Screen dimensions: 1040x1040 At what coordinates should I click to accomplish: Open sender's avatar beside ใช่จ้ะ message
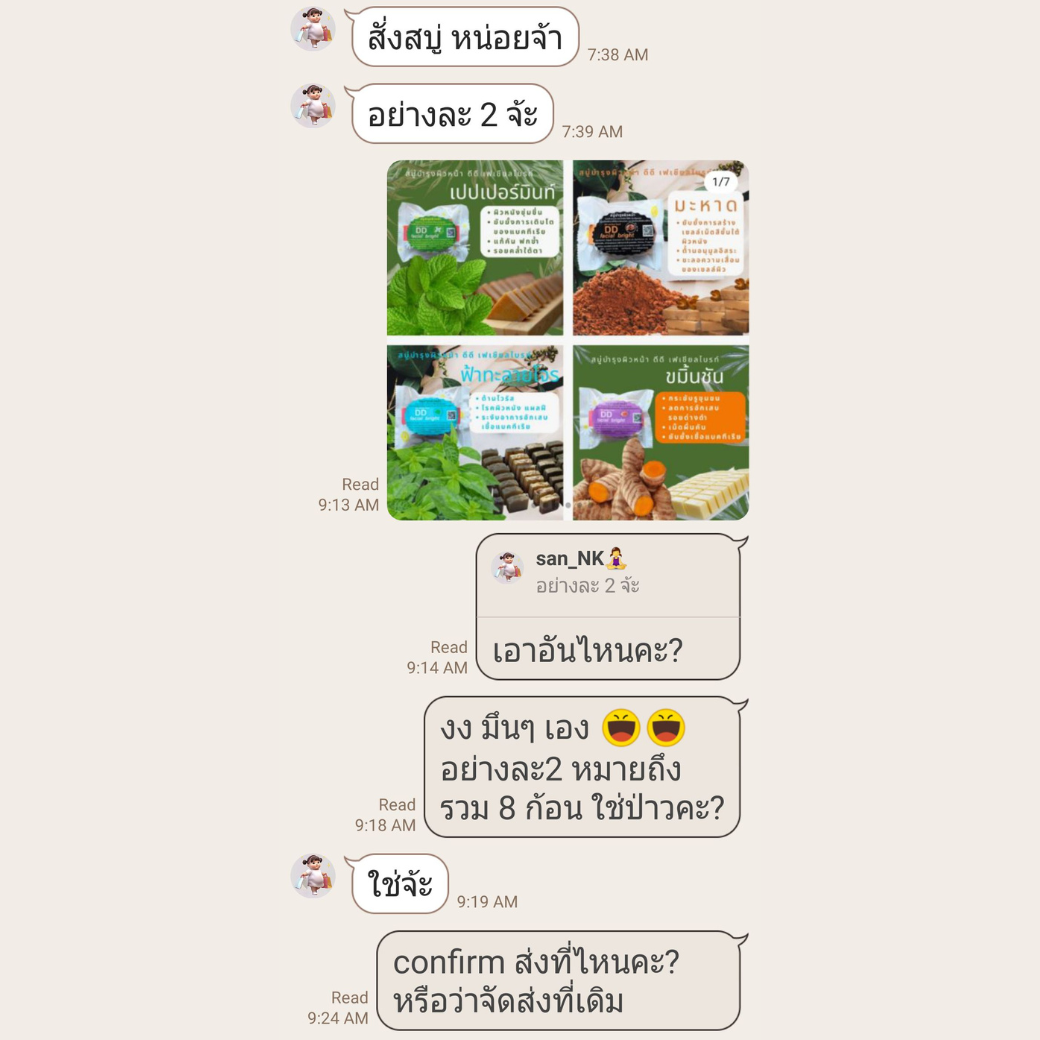[313, 876]
